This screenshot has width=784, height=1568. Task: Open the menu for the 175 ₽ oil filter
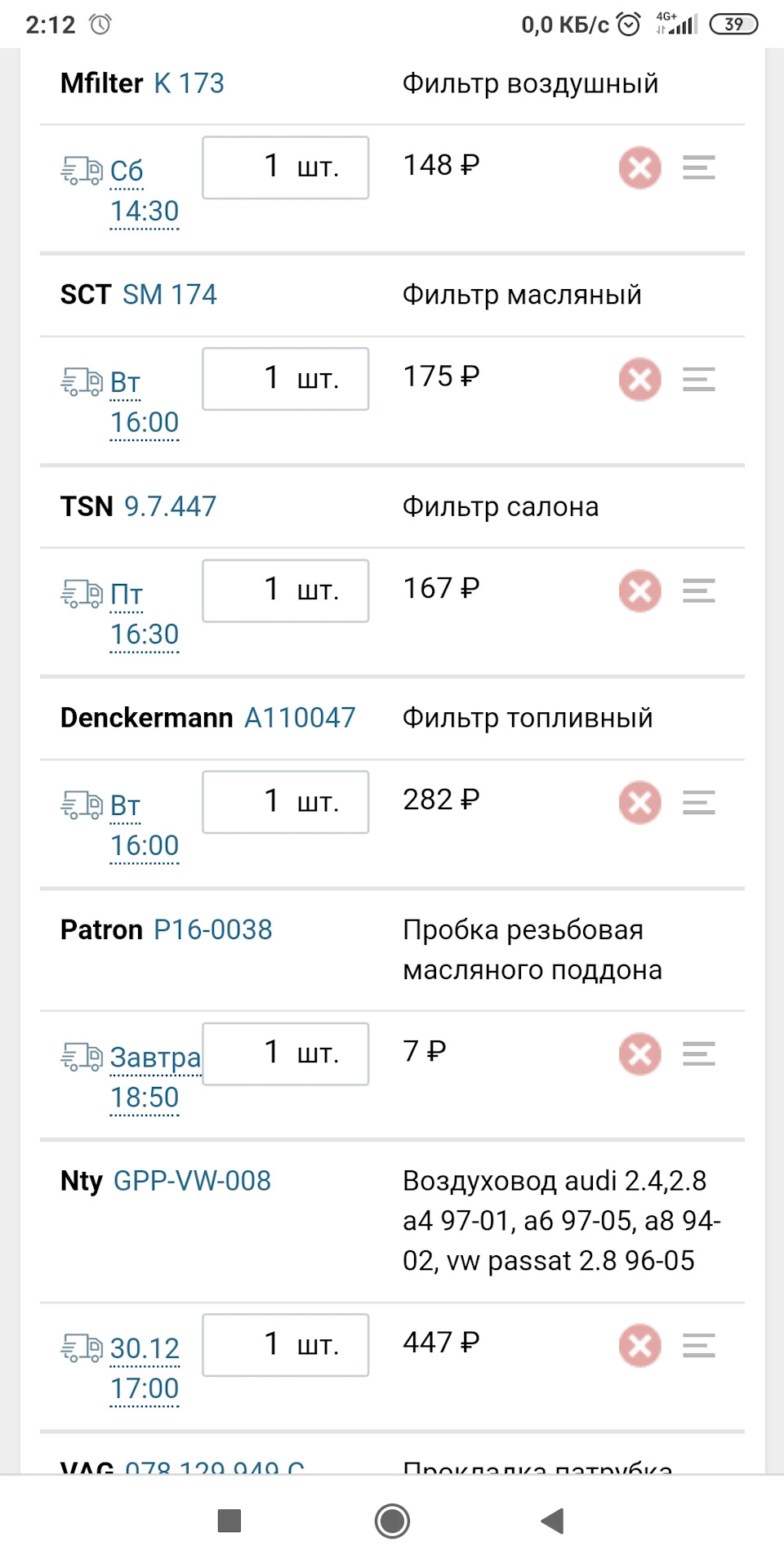(x=699, y=380)
